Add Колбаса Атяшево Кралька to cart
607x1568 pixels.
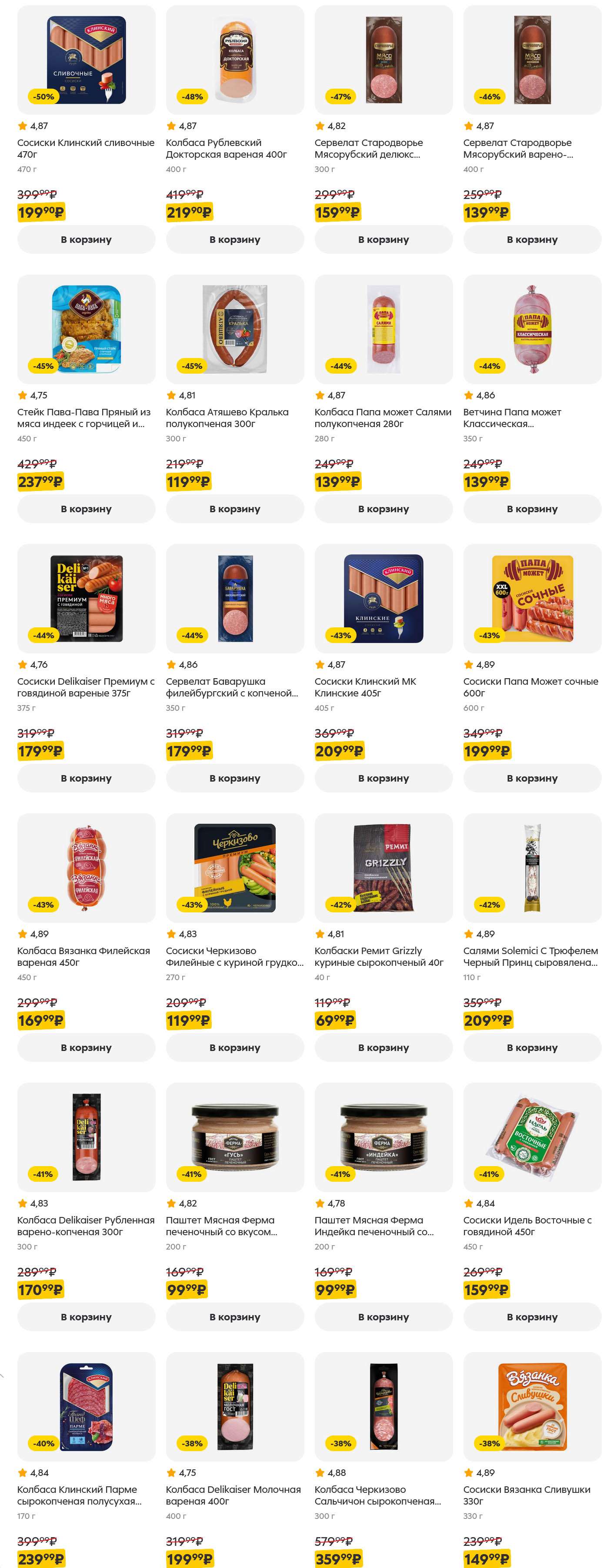(235, 508)
